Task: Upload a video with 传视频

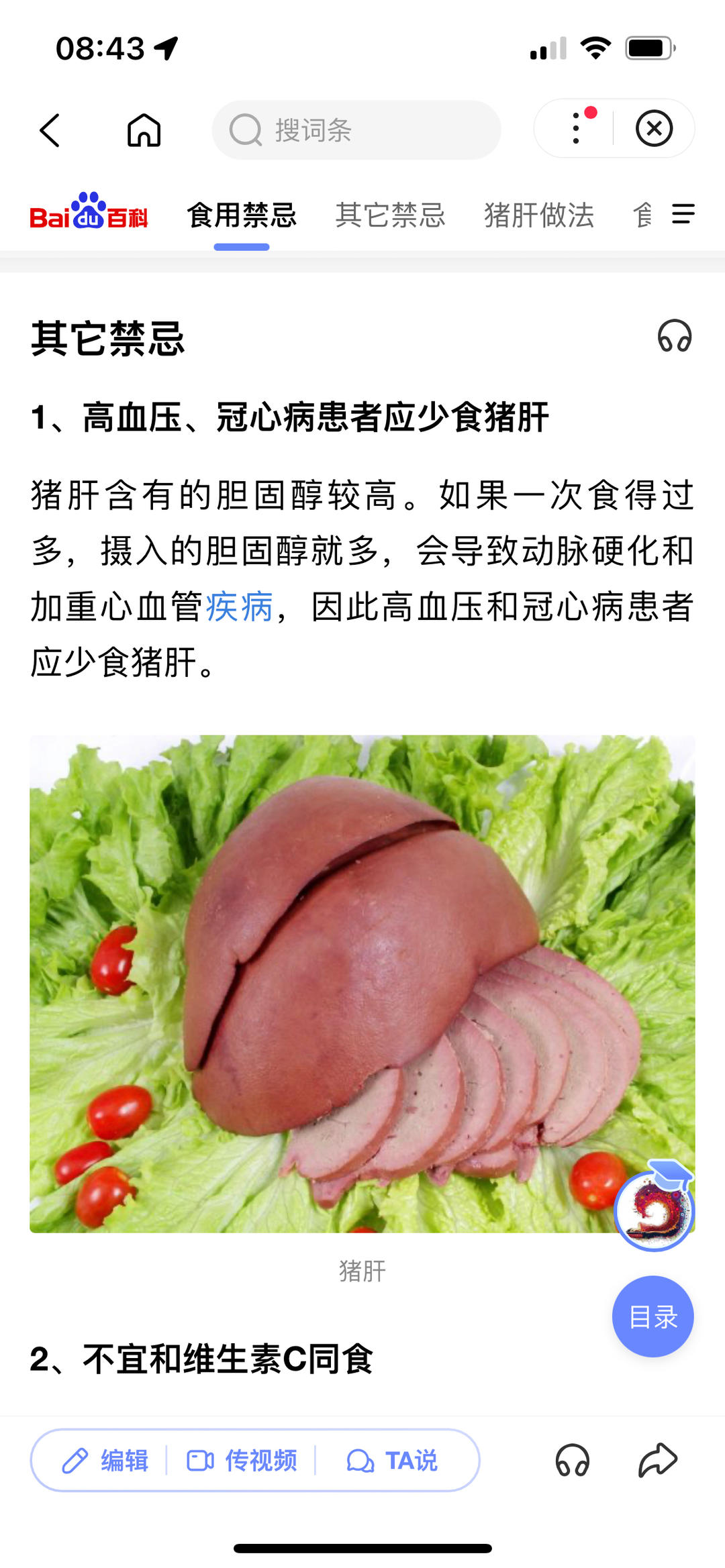Action: 242,1460
